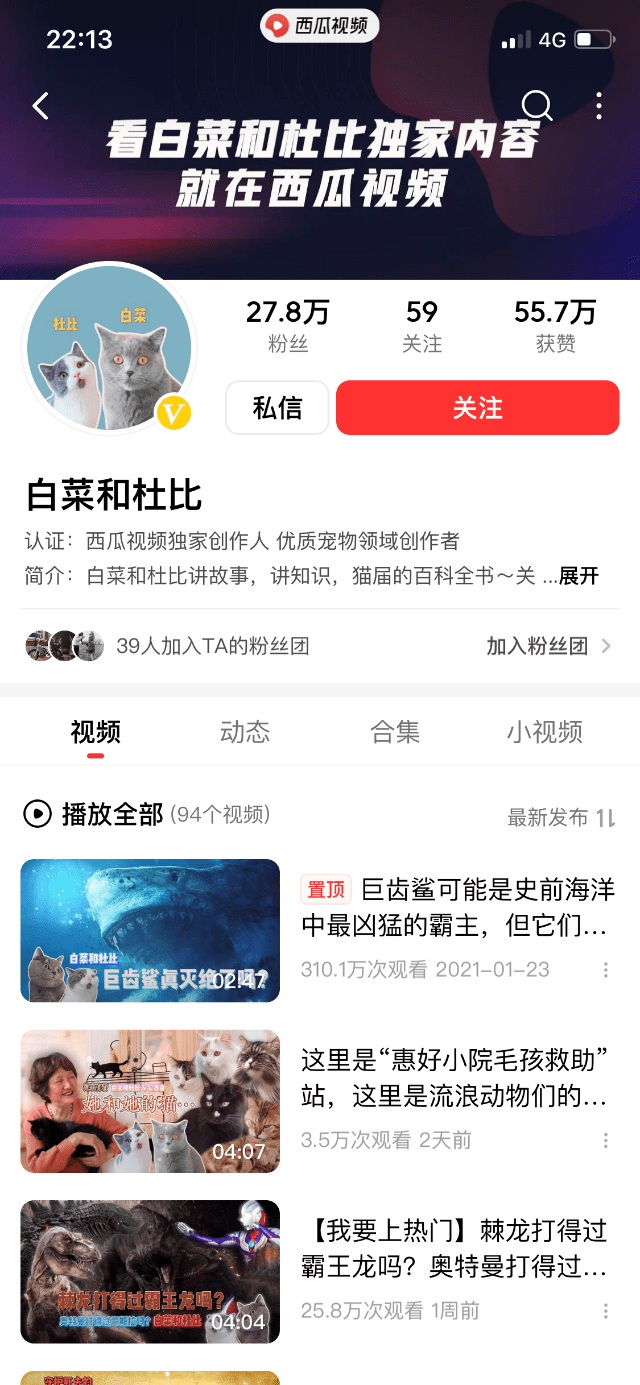Send a private message via 私信
Image resolution: width=640 pixels, height=1385 pixels.
click(x=277, y=408)
